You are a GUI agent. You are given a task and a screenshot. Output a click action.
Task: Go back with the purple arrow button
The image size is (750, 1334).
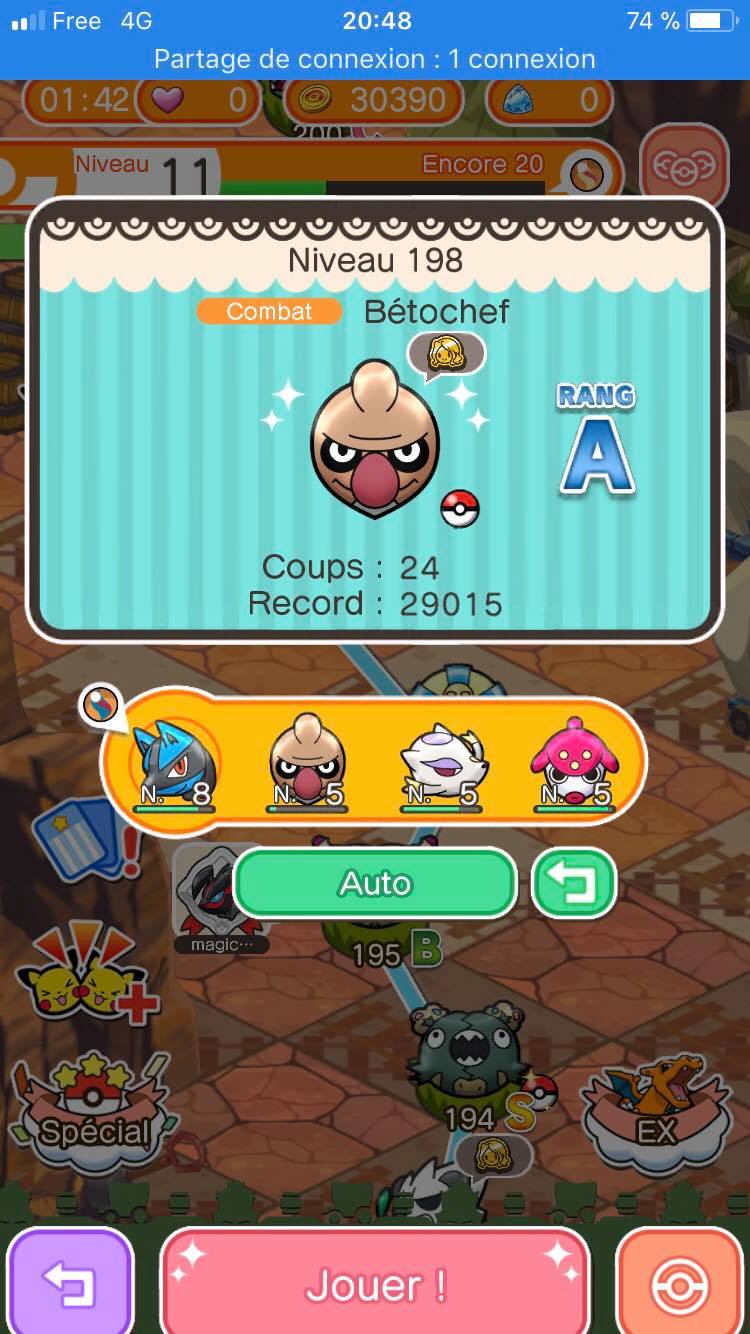[68, 1284]
